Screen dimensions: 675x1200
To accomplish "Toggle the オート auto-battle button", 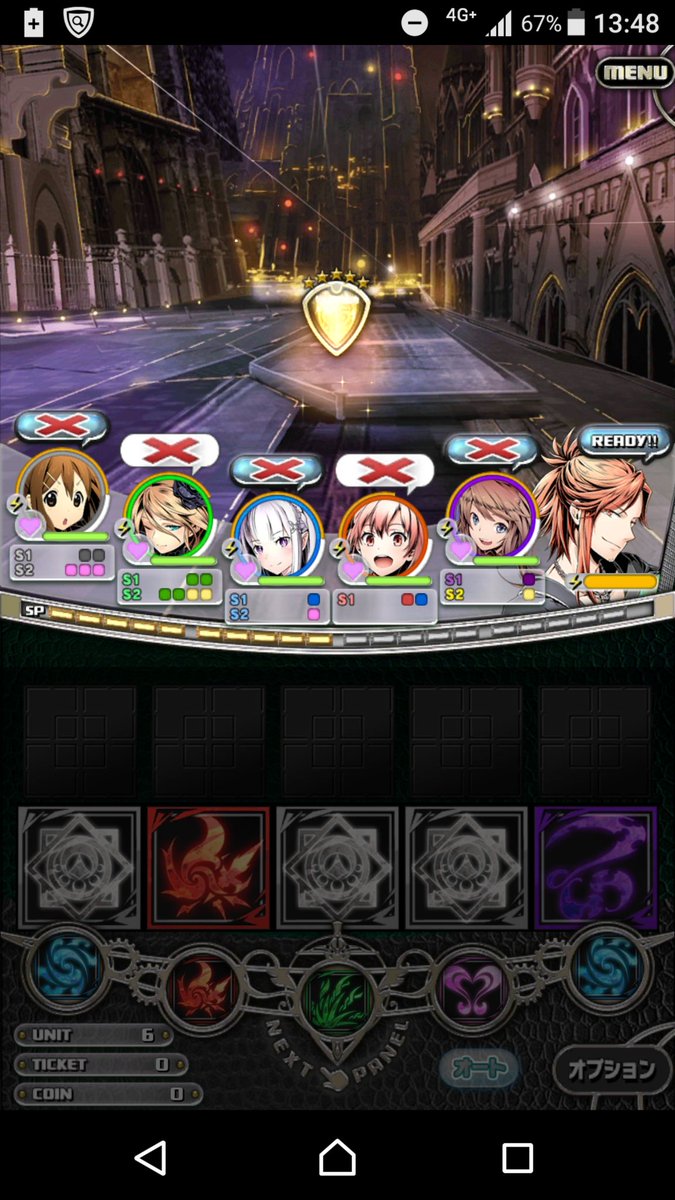I will coord(480,1068).
